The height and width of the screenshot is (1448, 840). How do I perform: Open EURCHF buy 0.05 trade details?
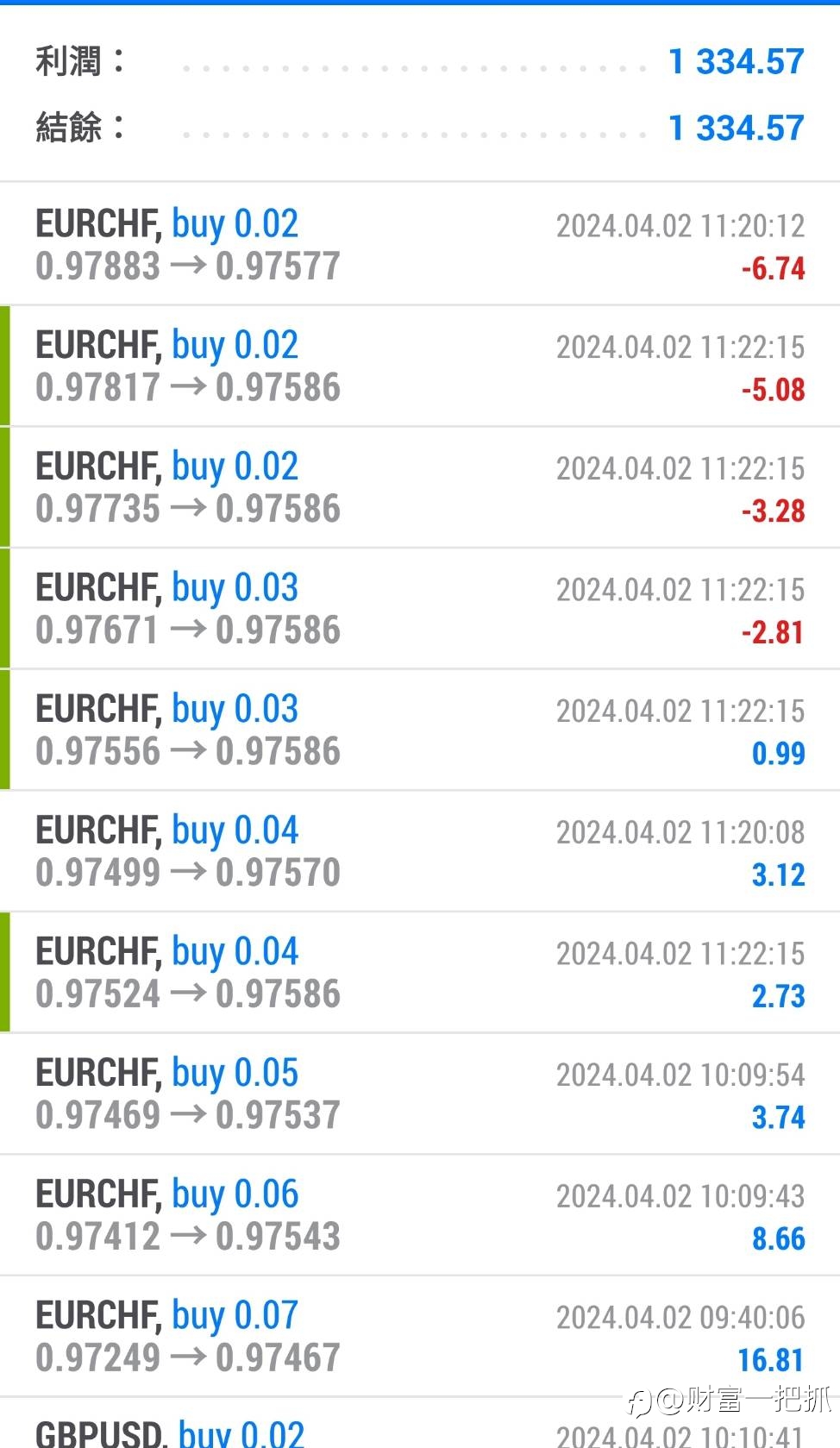click(420, 1095)
